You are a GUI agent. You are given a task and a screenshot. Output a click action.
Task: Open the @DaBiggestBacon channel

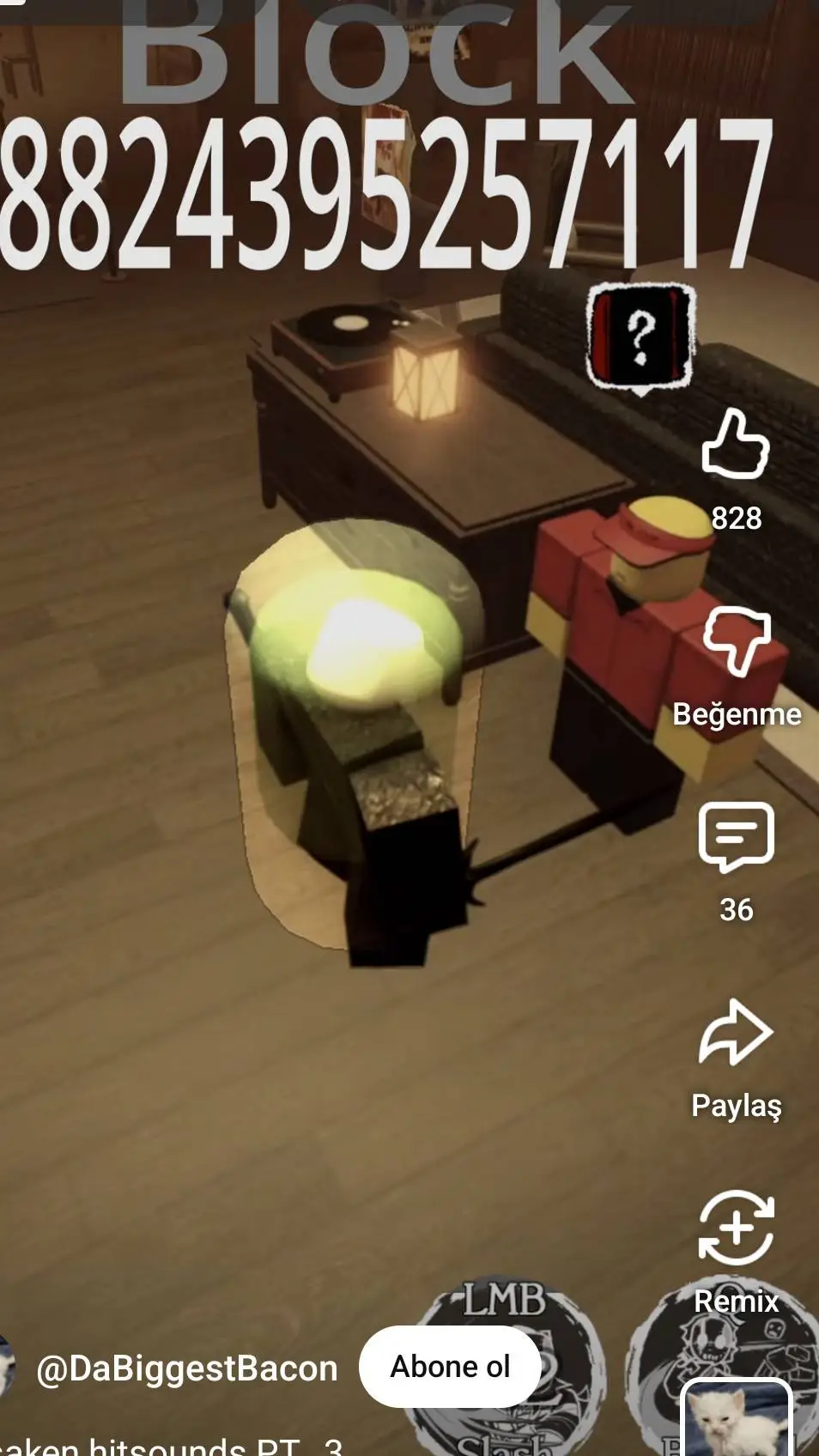click(x=186, y=1368)
